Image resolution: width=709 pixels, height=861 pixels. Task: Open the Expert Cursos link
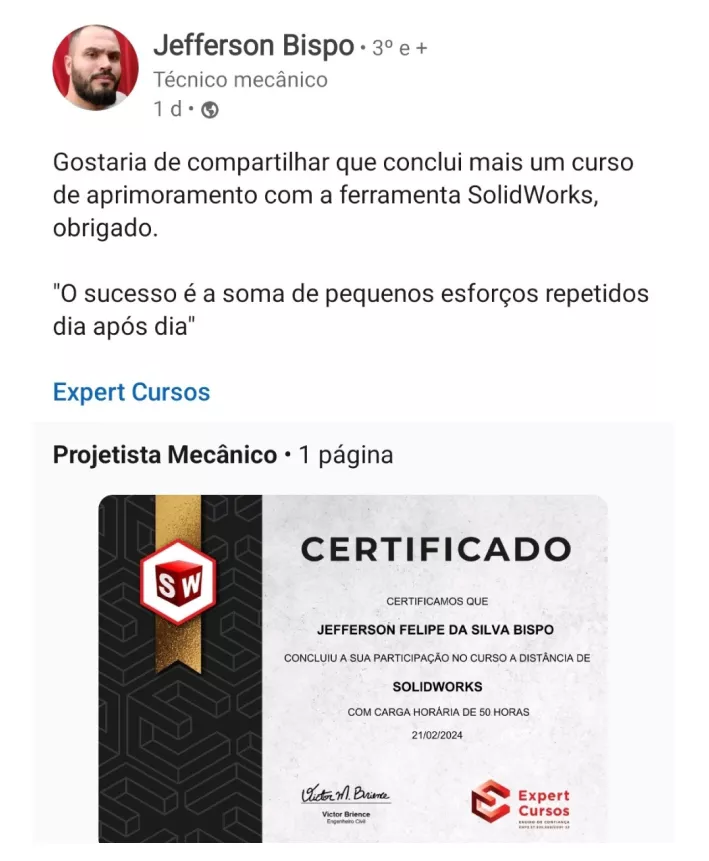click(x=131, y=392)
